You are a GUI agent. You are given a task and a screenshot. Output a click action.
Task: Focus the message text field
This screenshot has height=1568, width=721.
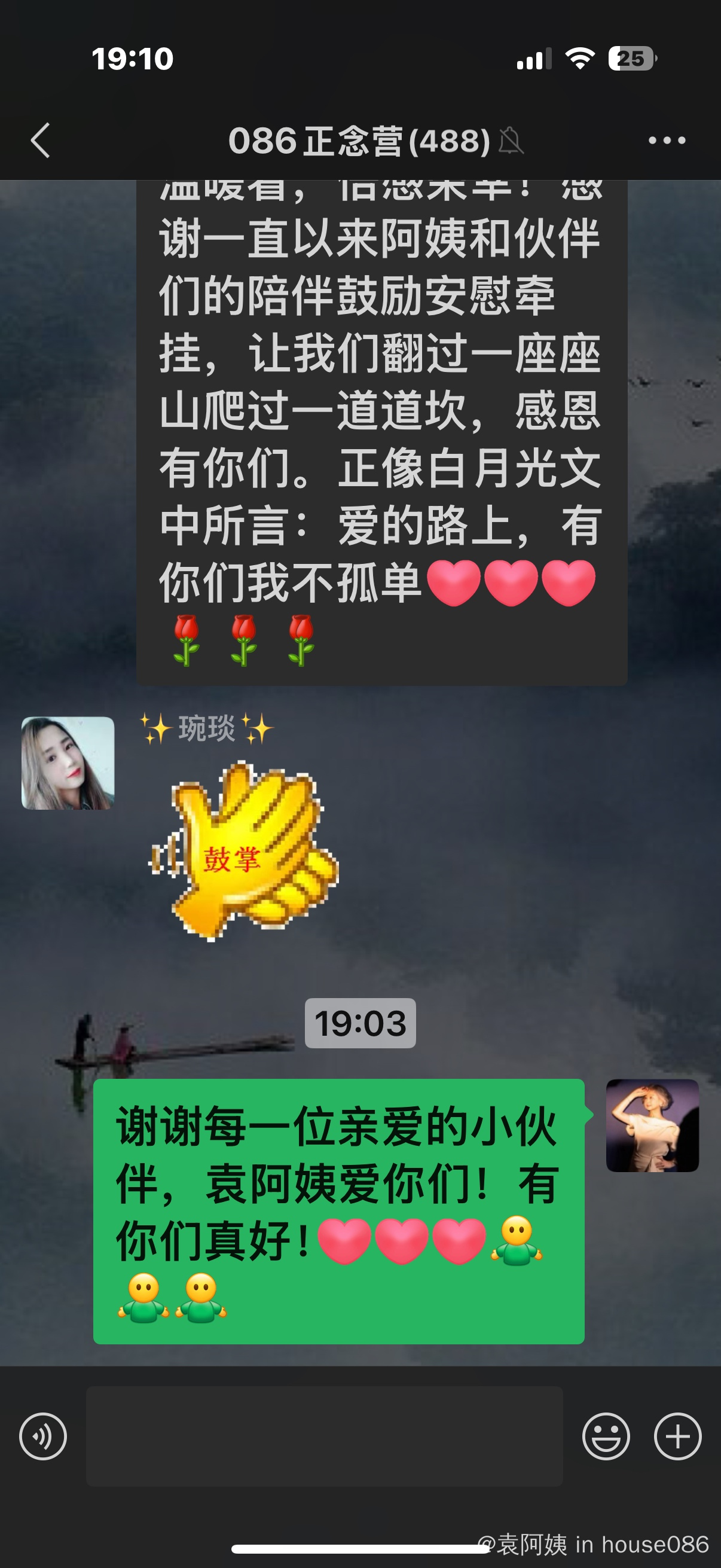pyautogui.click(x=323, y=1436)
